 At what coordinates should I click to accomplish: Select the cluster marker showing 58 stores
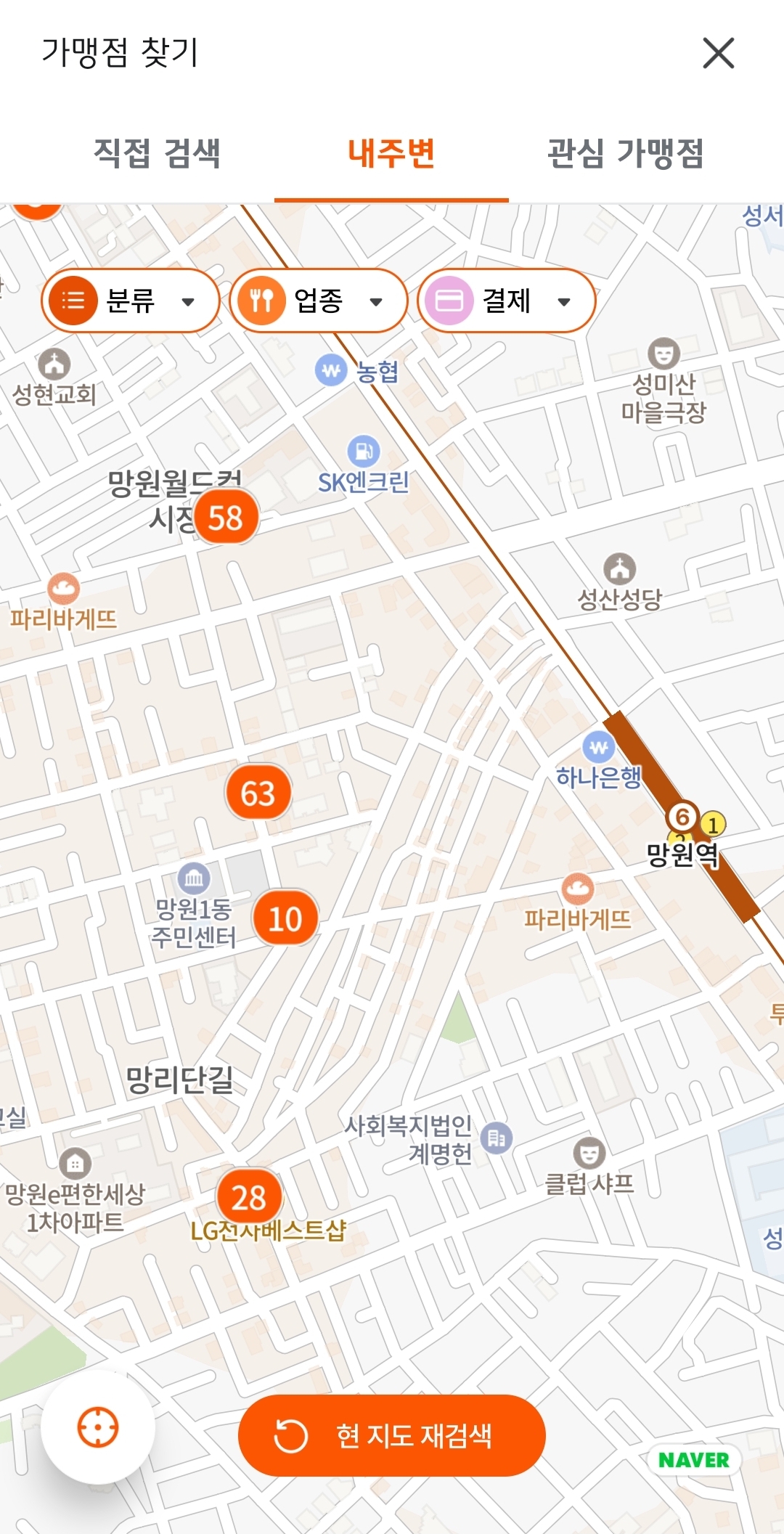pyautogui.click(x=225, y=518)
